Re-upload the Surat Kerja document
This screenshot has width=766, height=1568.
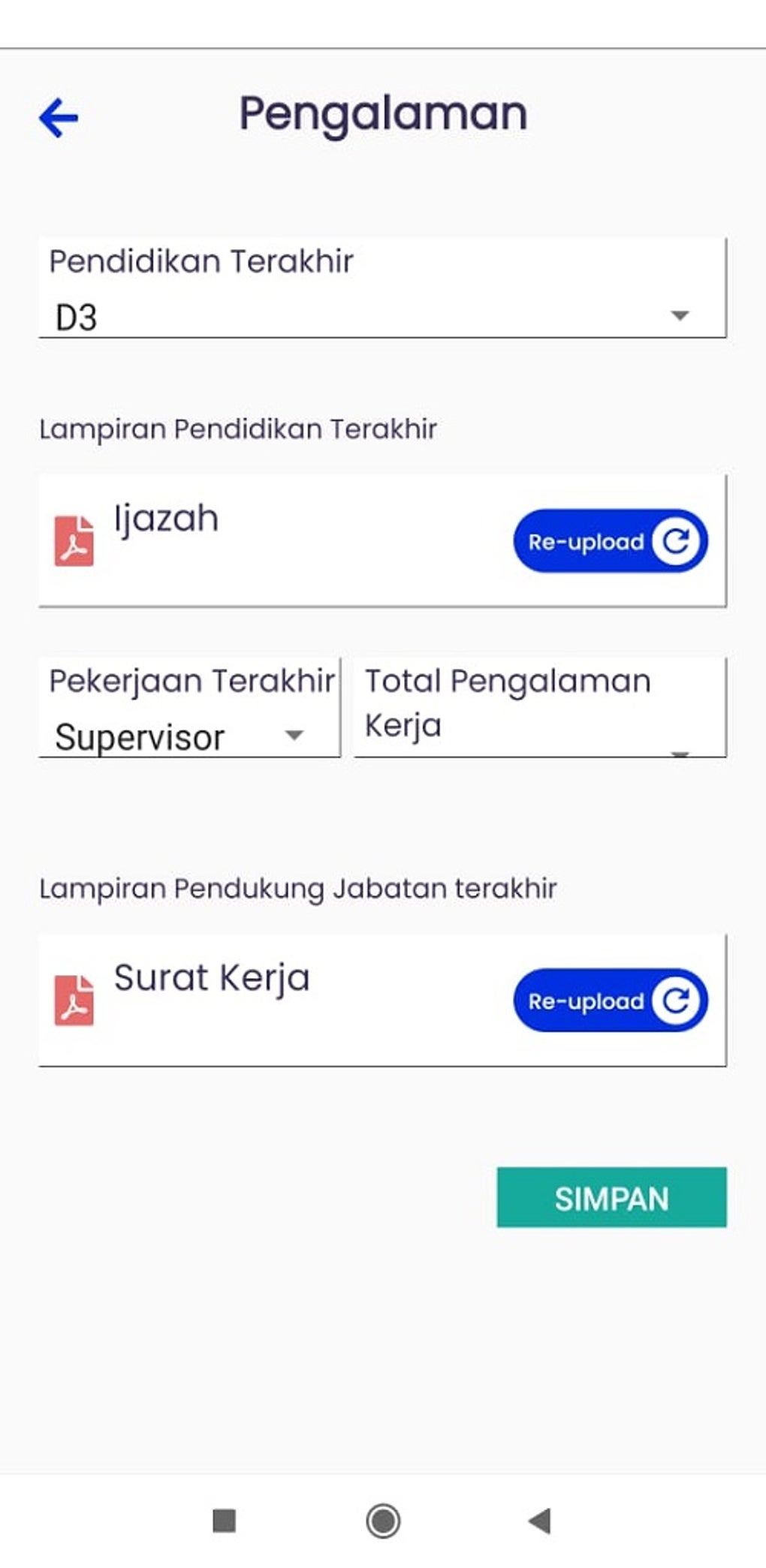(611, 1001)
